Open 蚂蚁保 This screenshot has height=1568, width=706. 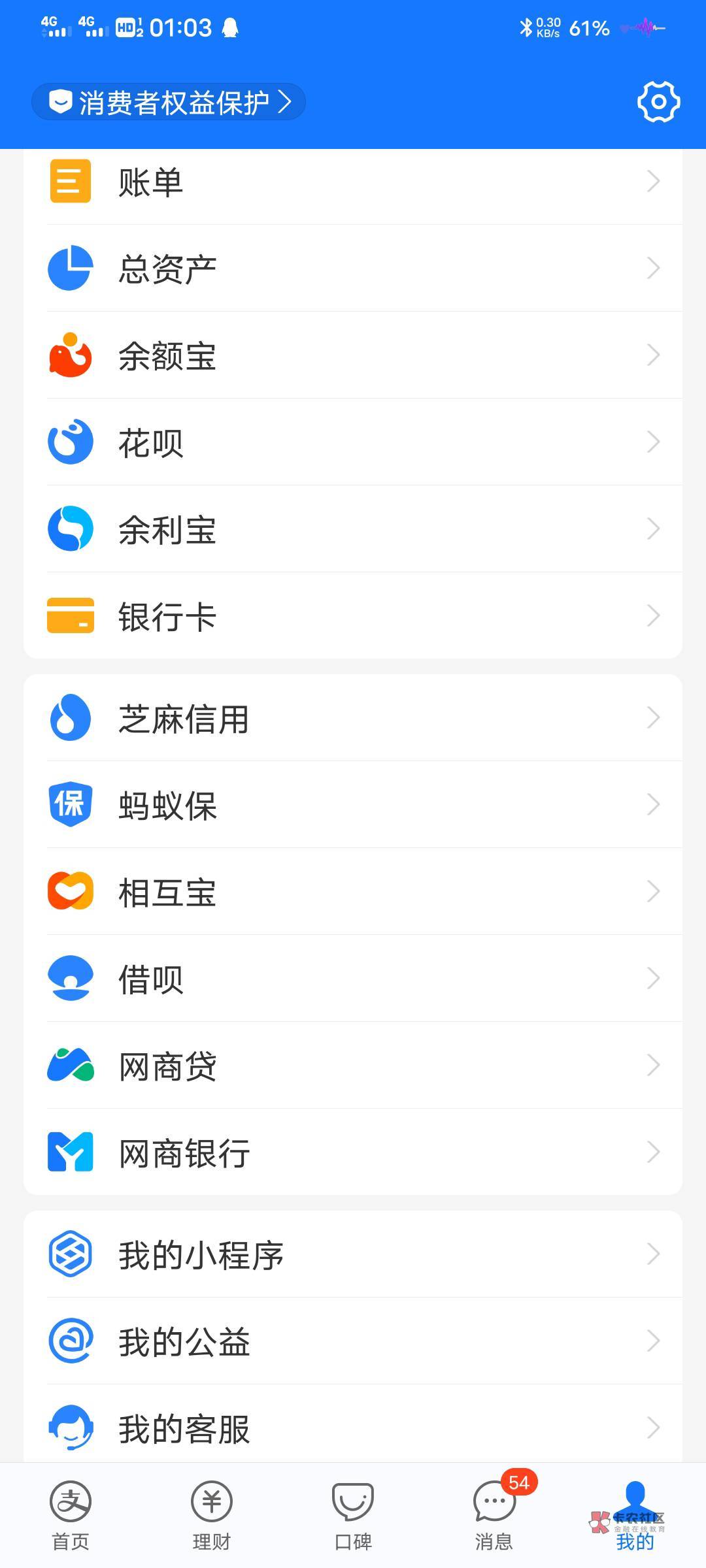(353, 804)
